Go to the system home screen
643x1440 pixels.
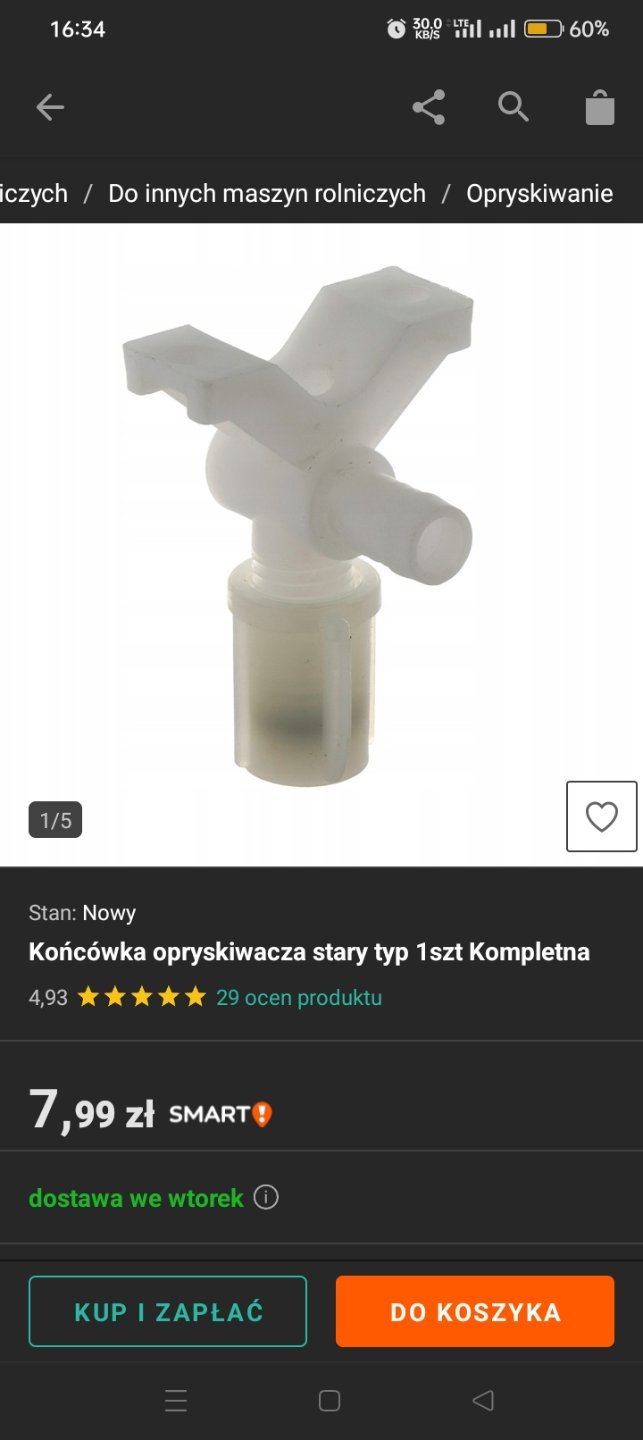[x=329, y=1401]
